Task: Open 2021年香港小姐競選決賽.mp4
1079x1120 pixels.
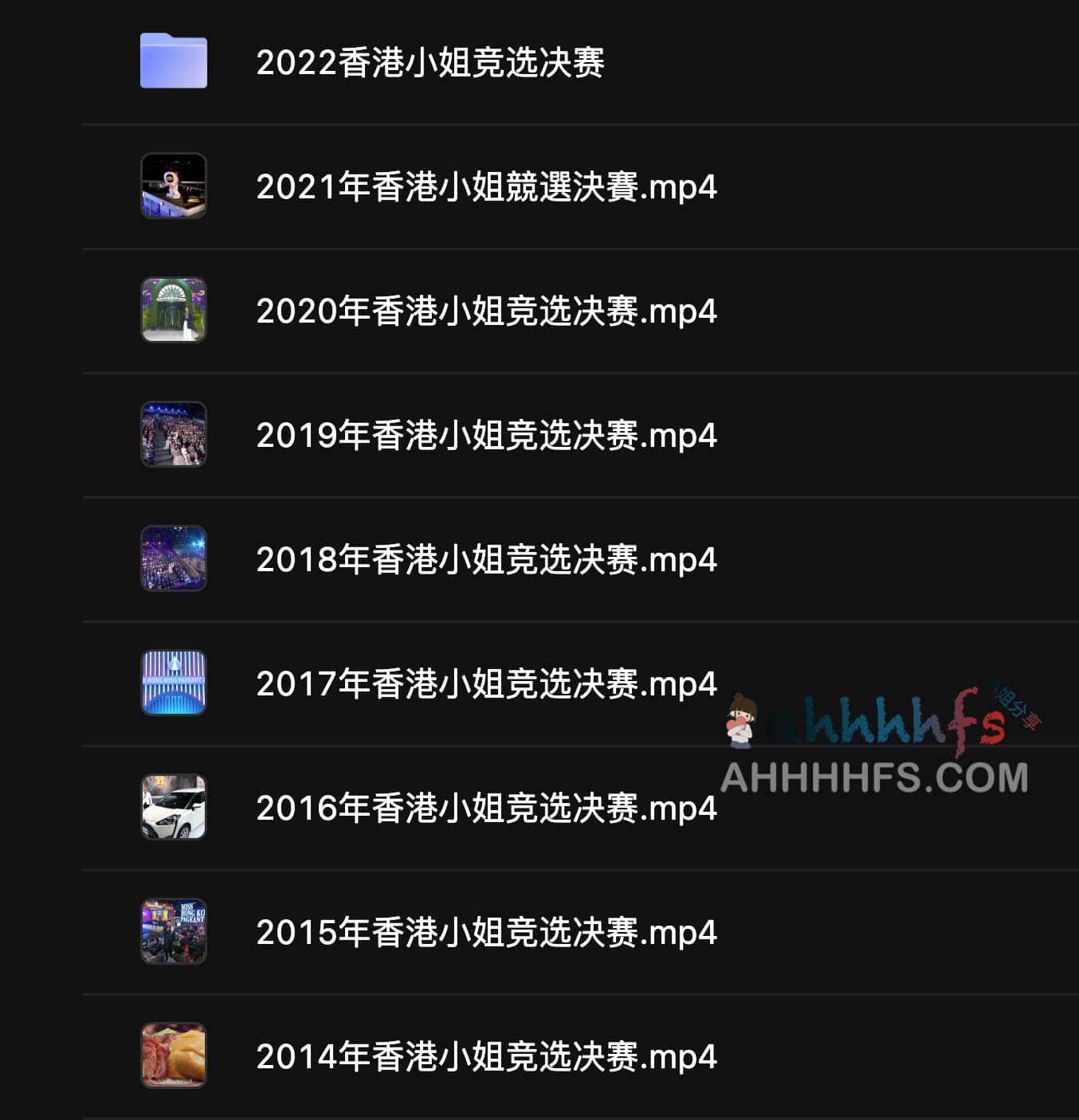Action: coord(486,186)
